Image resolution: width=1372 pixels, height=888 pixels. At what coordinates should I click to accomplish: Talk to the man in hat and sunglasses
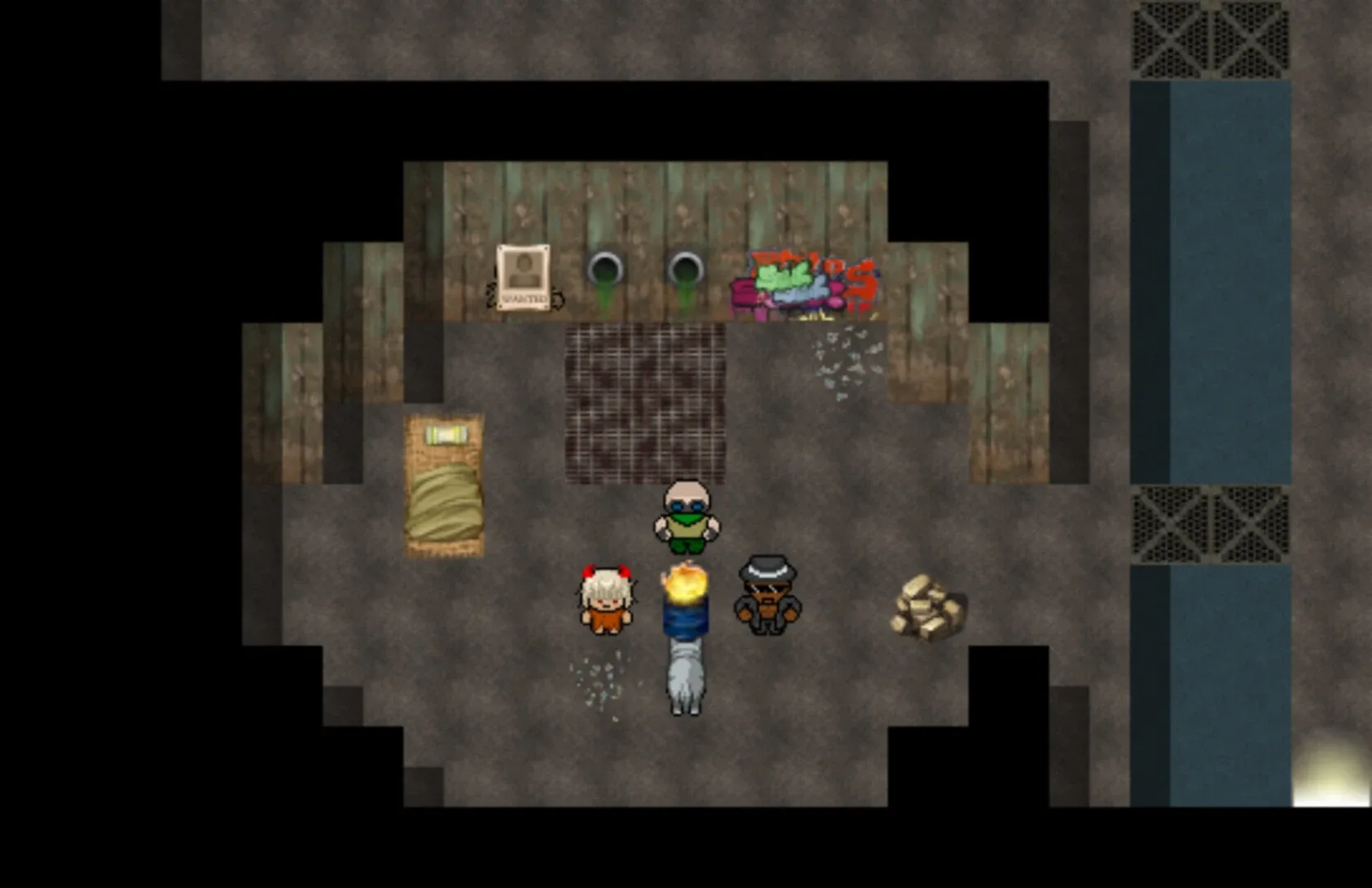pos(767,596)
